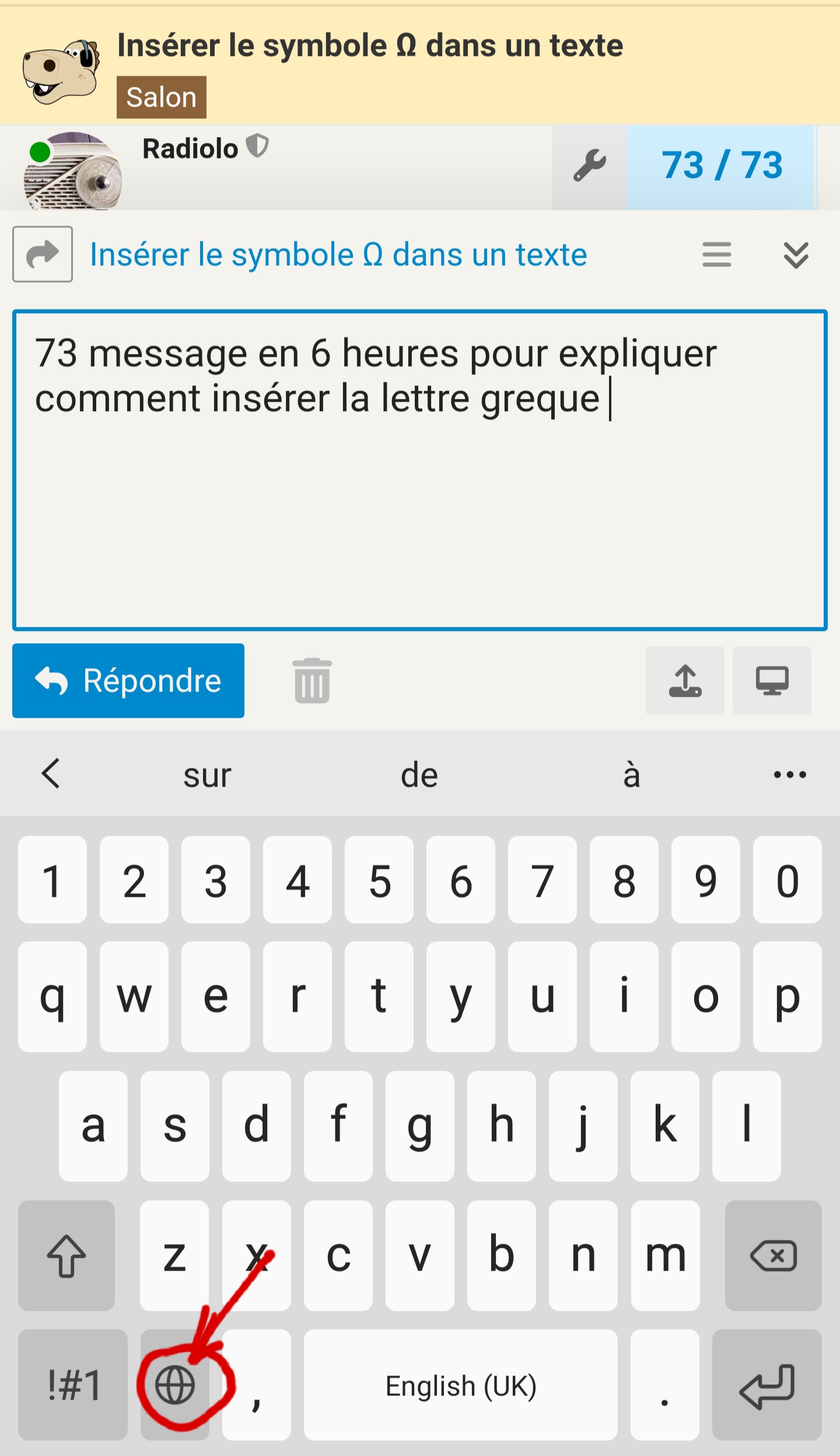Open the Salon category tag
840x1456 pixels.
[x=162, y=97]
